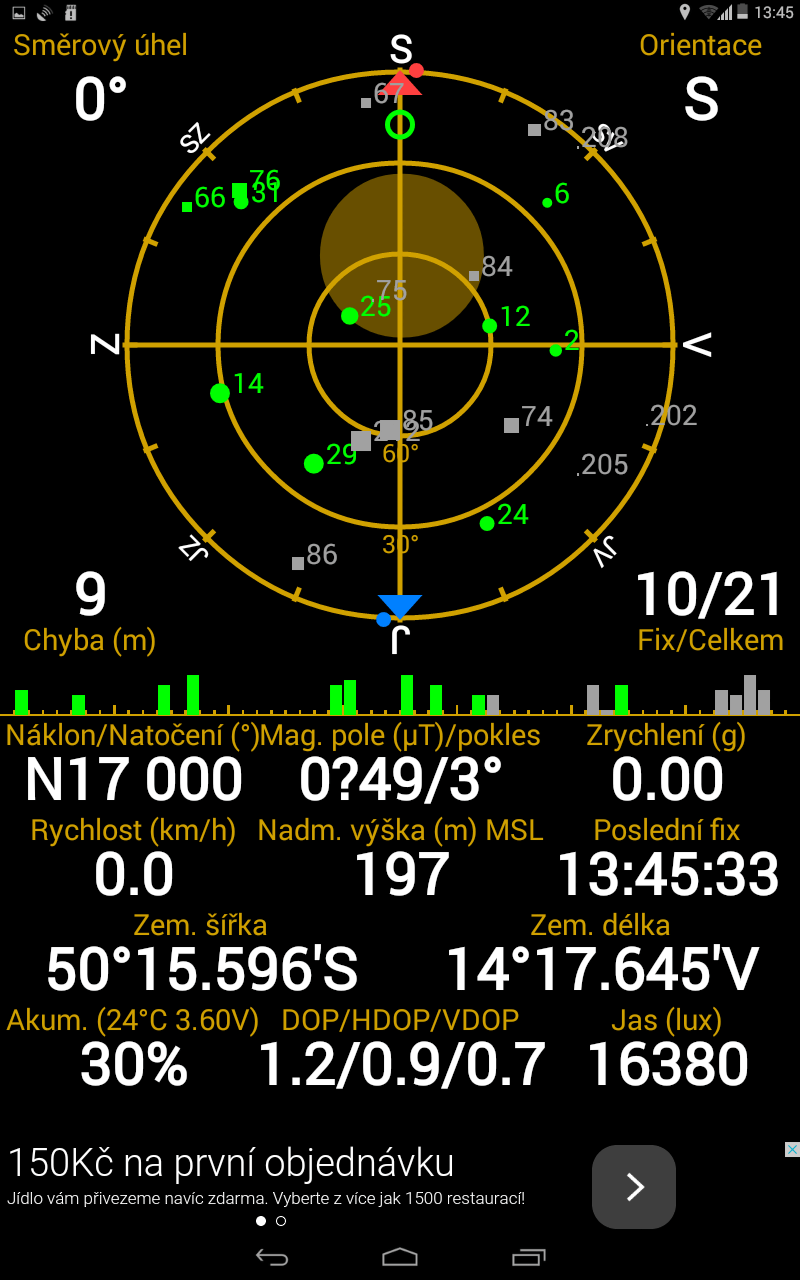Close the ad banner

(x=791, y=1150)
